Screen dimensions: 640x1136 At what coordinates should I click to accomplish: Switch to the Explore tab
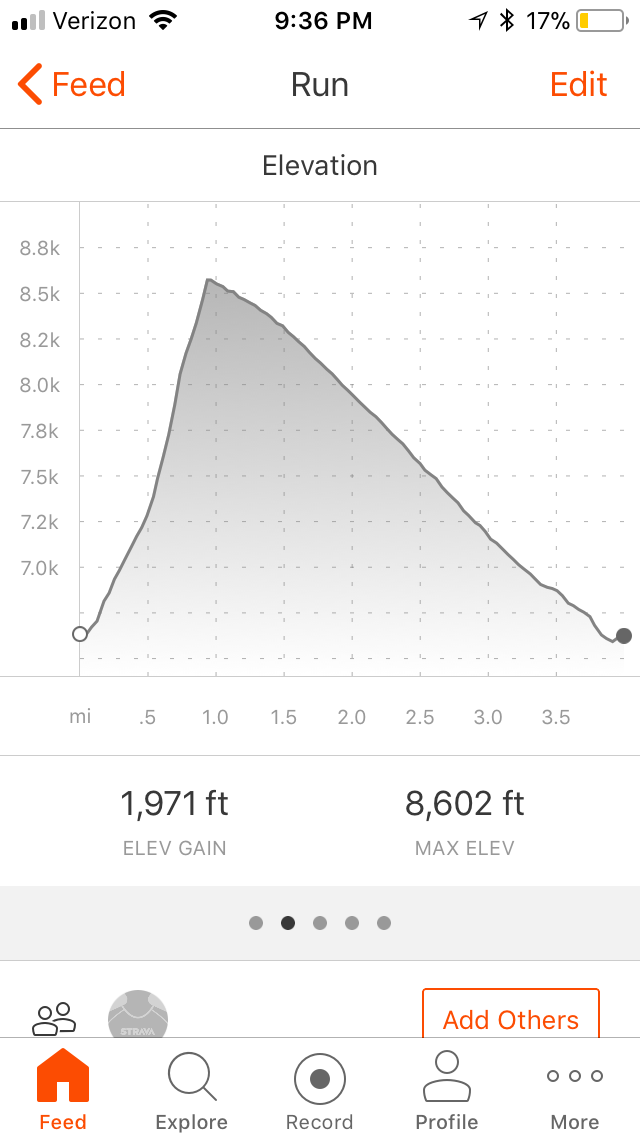191,1091
